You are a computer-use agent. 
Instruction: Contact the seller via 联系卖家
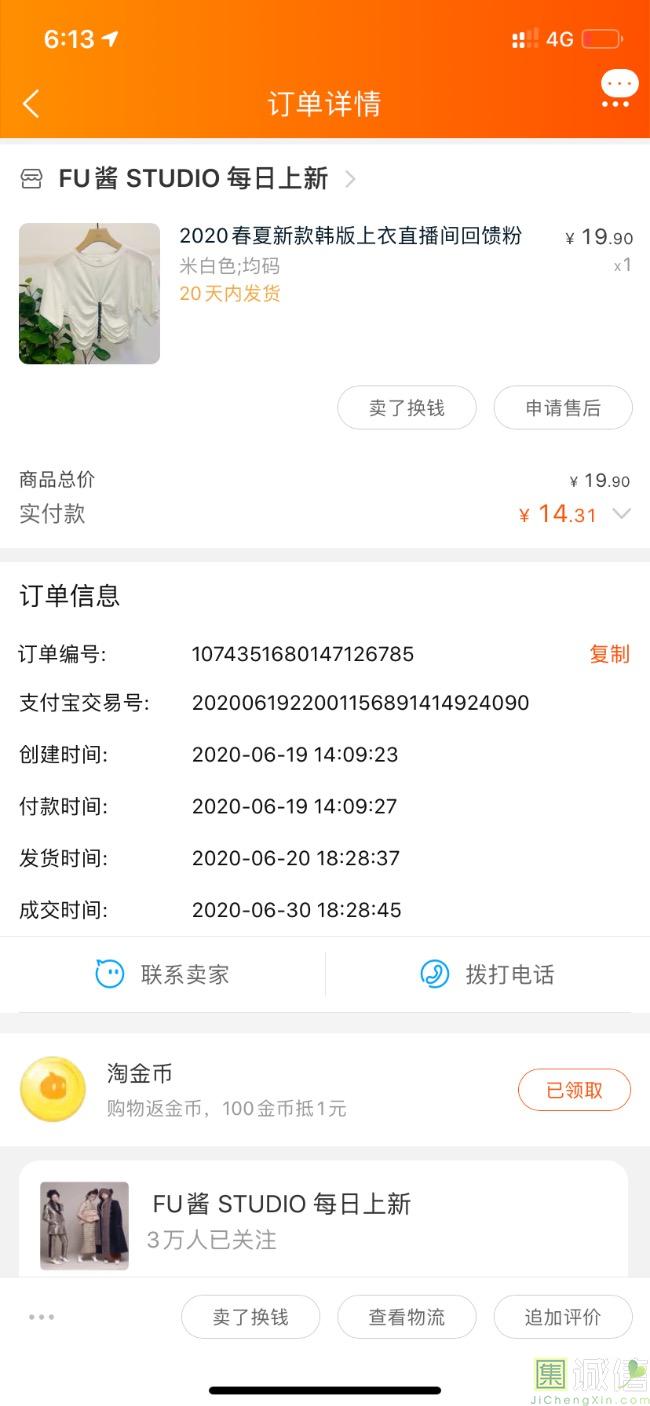point(163,974)
